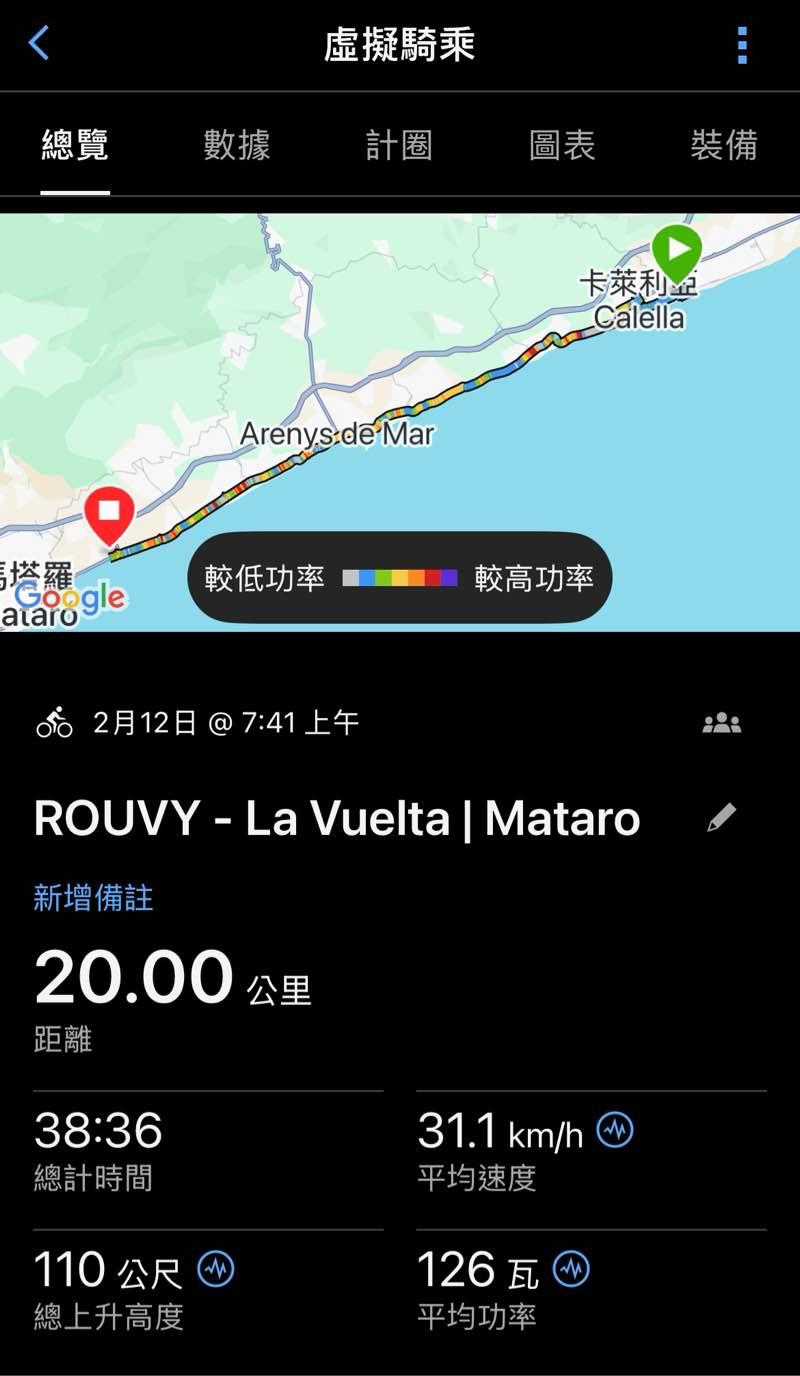This screenshot has width=800, height=1376.
Task: Switch to the 計圈 tab
Action: (399, 146)
